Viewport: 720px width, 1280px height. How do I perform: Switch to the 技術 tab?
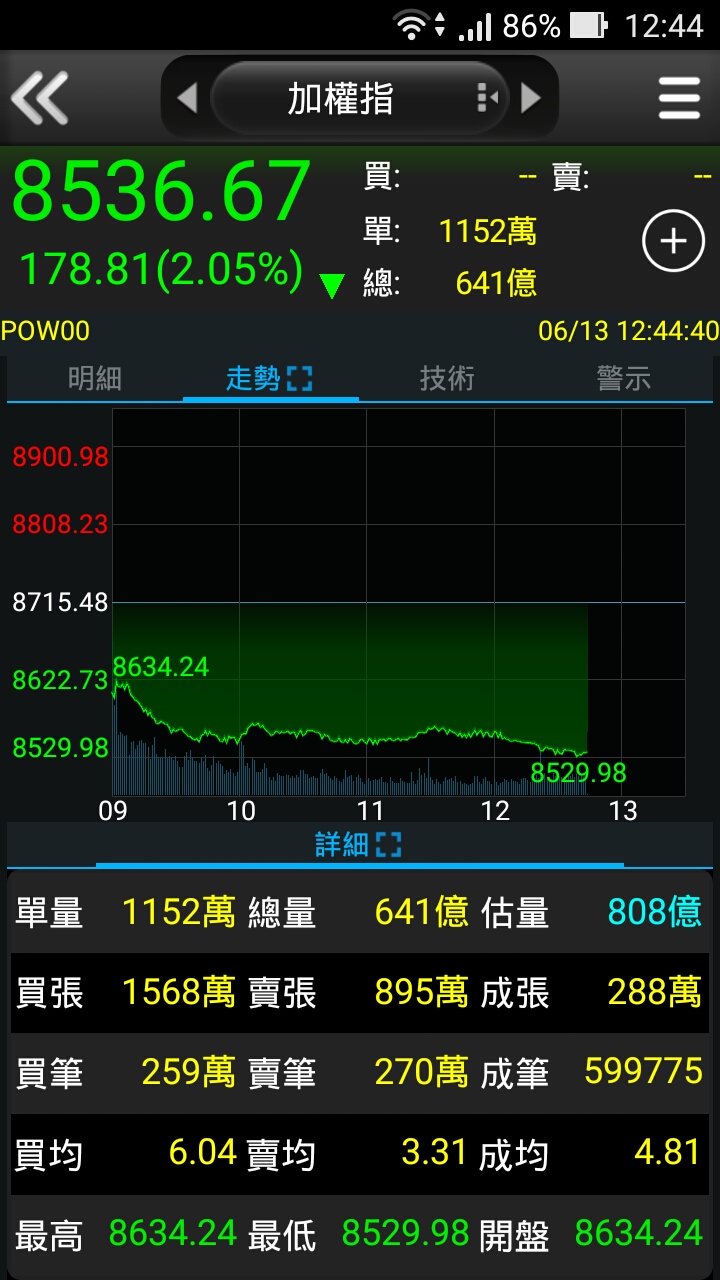tap(447, 378)
